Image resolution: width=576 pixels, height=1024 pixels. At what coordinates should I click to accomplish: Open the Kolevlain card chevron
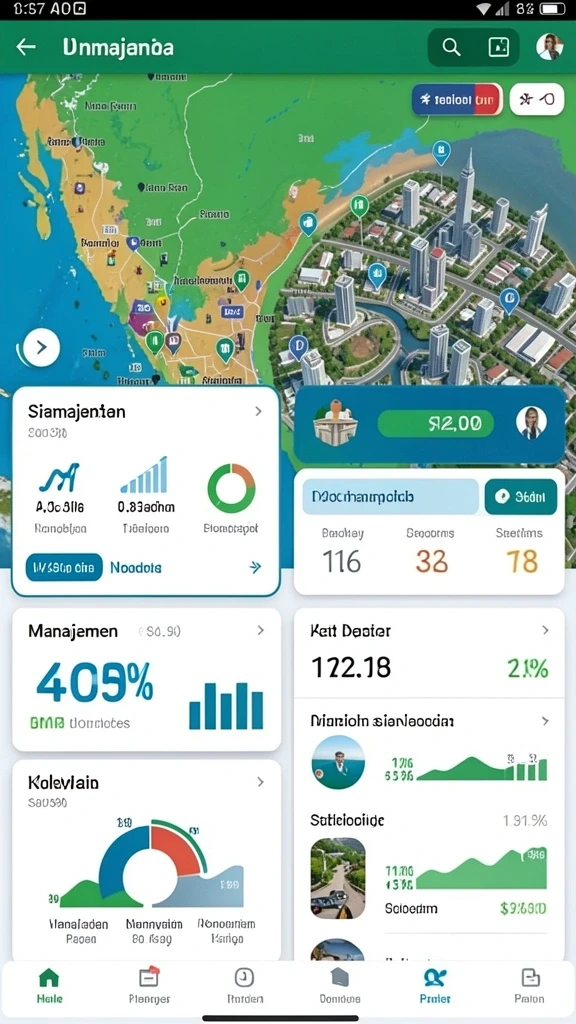click(261, 782)
